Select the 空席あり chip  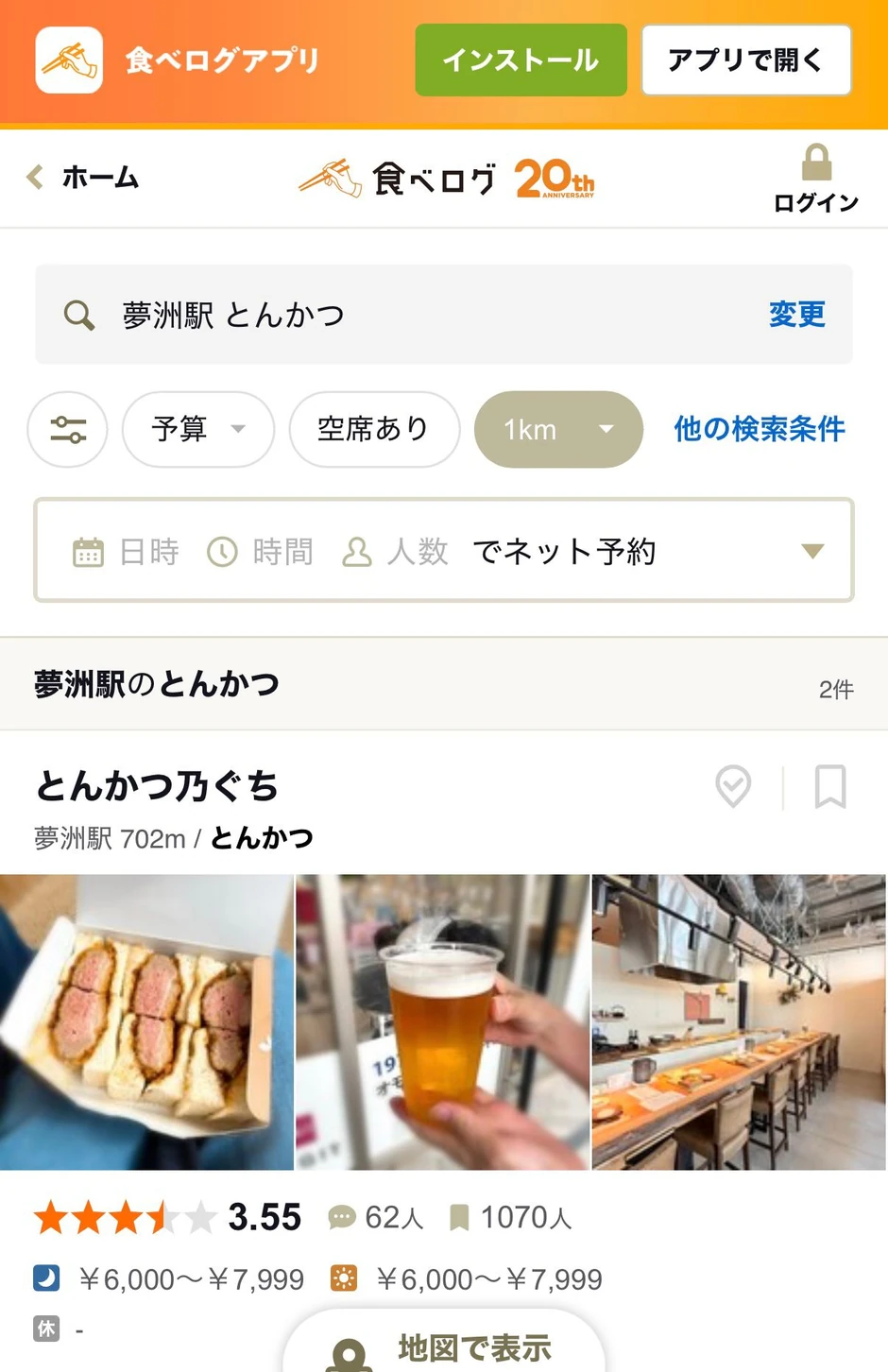coord(374,430)
